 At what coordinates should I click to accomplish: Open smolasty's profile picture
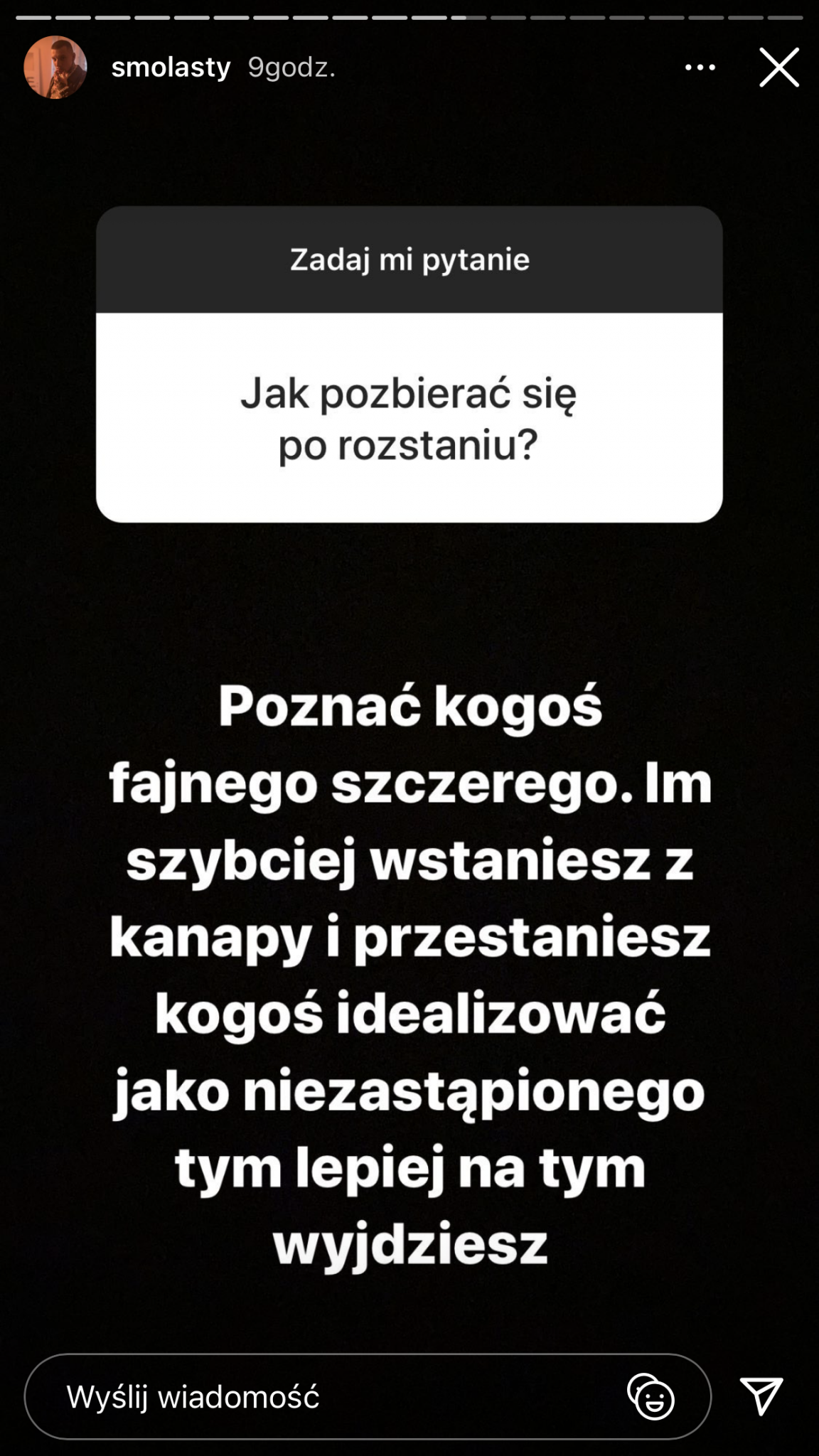point(55,68)
